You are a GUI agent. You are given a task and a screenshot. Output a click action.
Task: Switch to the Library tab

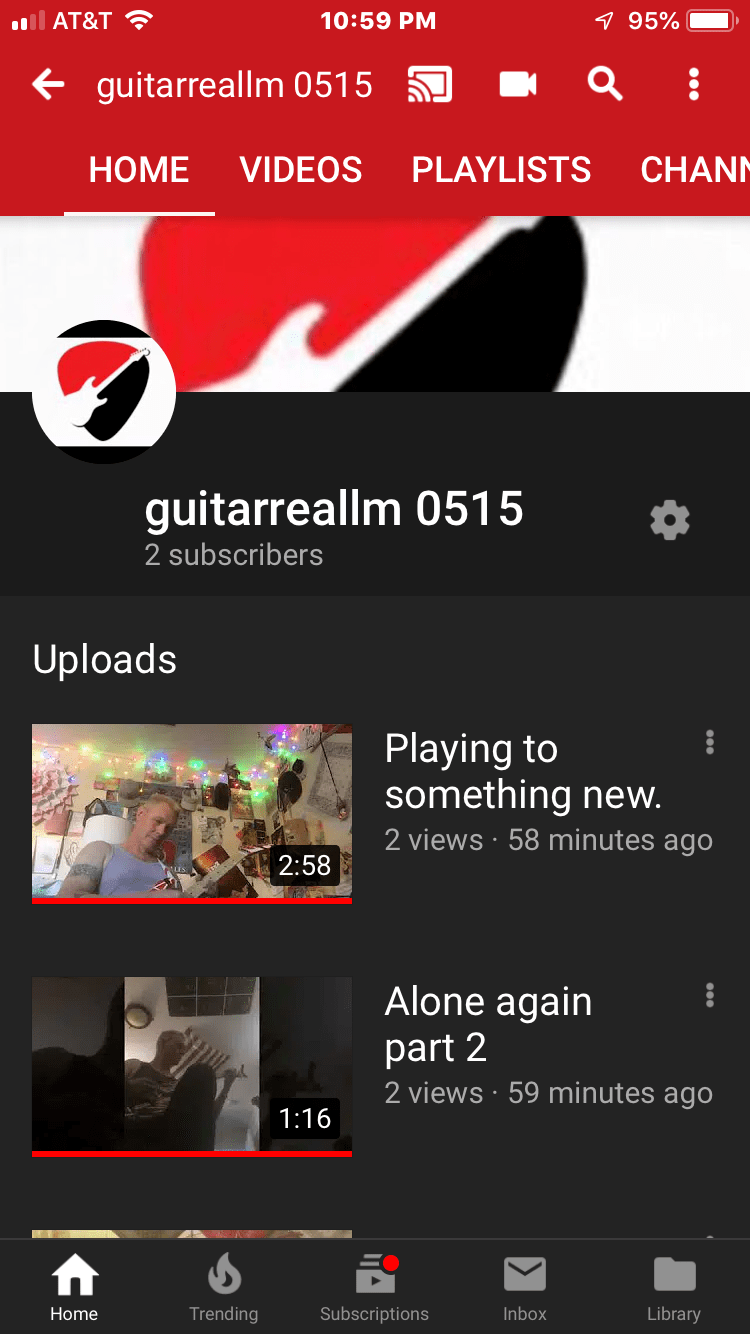pos(674,1288)
